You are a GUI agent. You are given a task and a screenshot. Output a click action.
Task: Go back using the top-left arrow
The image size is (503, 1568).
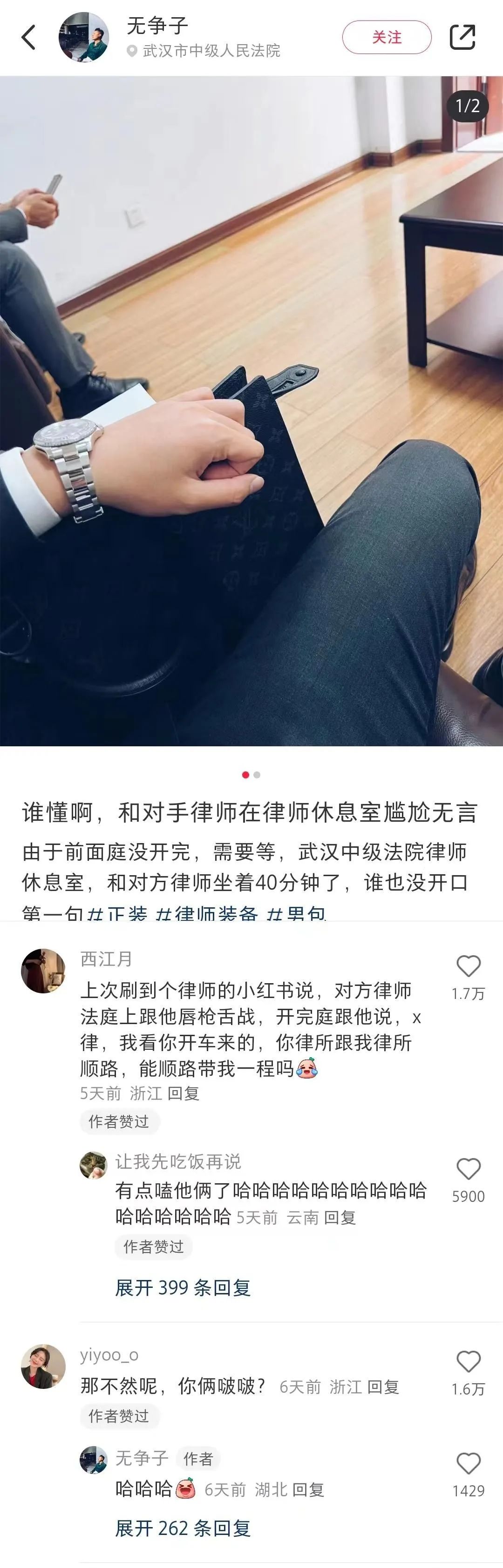[28, 38]
